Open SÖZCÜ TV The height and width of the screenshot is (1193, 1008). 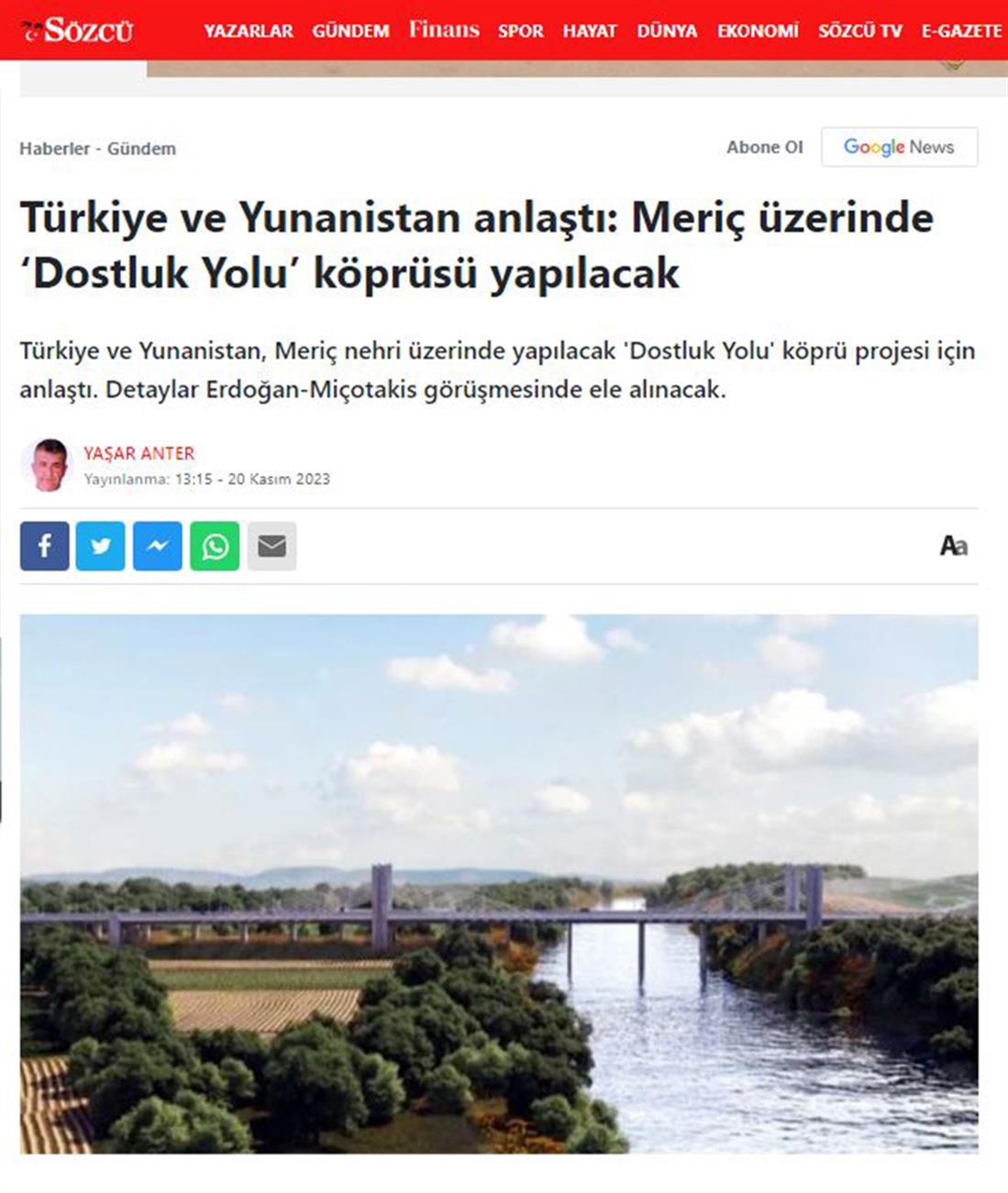[x=860, y=31]
